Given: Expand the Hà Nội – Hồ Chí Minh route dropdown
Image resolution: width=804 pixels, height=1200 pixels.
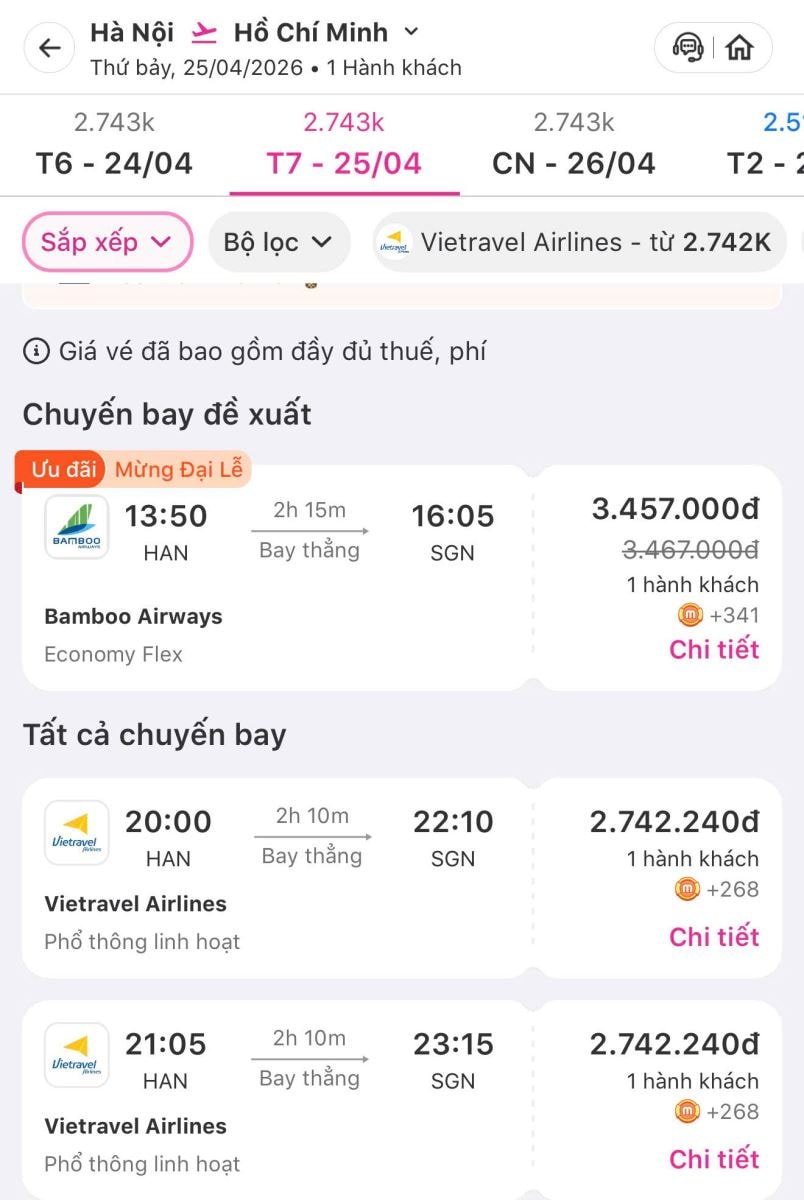Looking at the screenshot, I should pos(410,32).
